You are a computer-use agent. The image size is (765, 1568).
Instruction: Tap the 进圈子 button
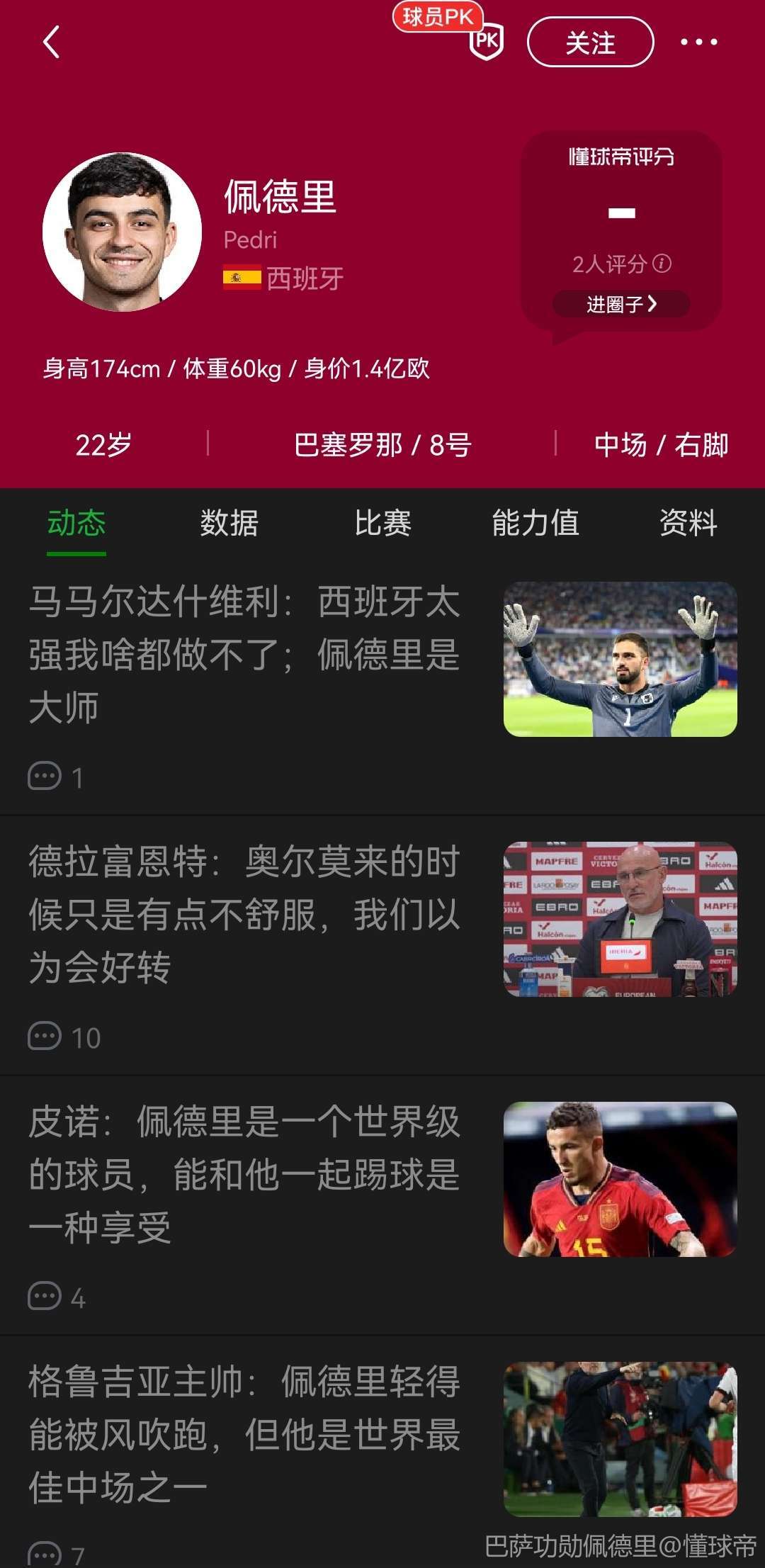tap(621, 304)
